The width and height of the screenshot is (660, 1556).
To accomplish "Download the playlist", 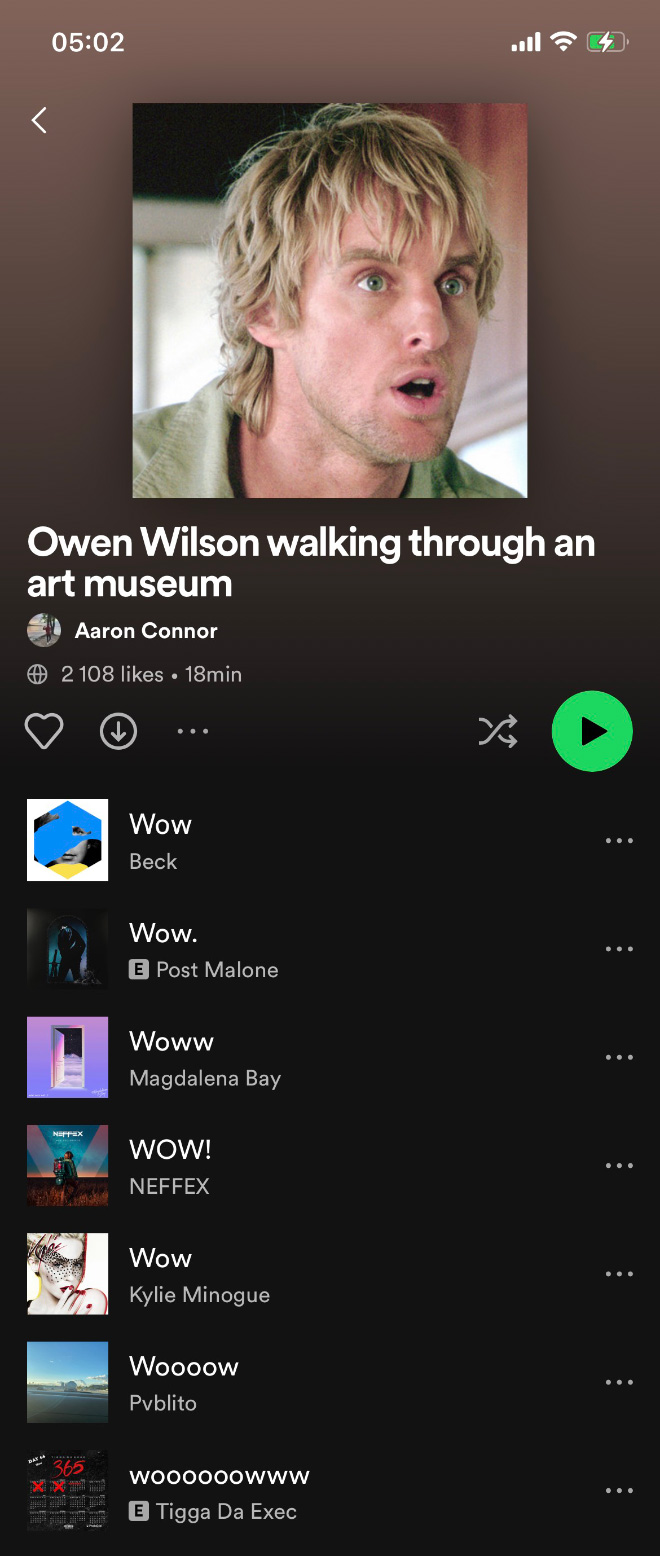I will [x=118, y=731].
